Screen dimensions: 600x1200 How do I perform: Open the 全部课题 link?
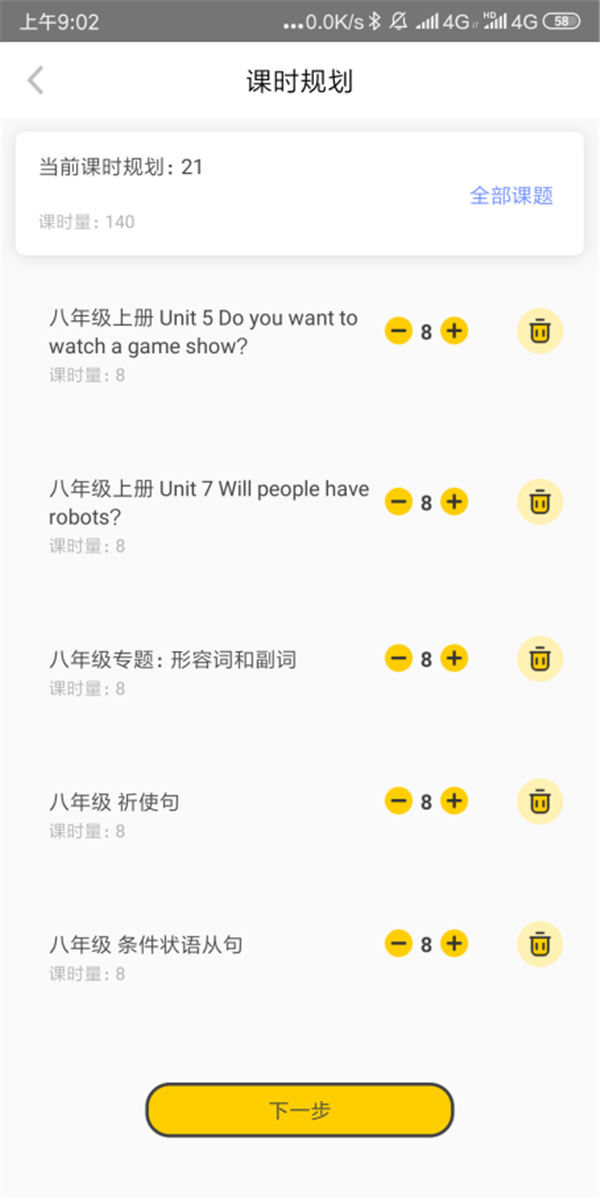point(512,196)
